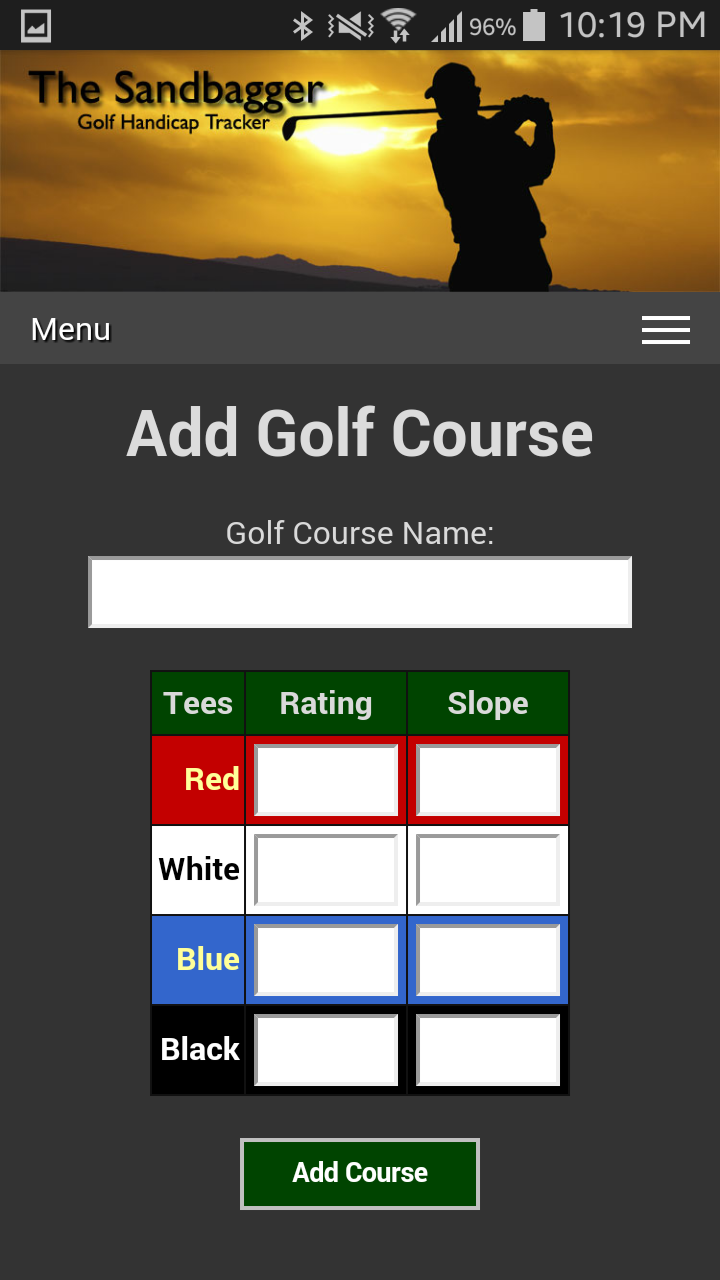Focus the White tees Slope field

488,870
